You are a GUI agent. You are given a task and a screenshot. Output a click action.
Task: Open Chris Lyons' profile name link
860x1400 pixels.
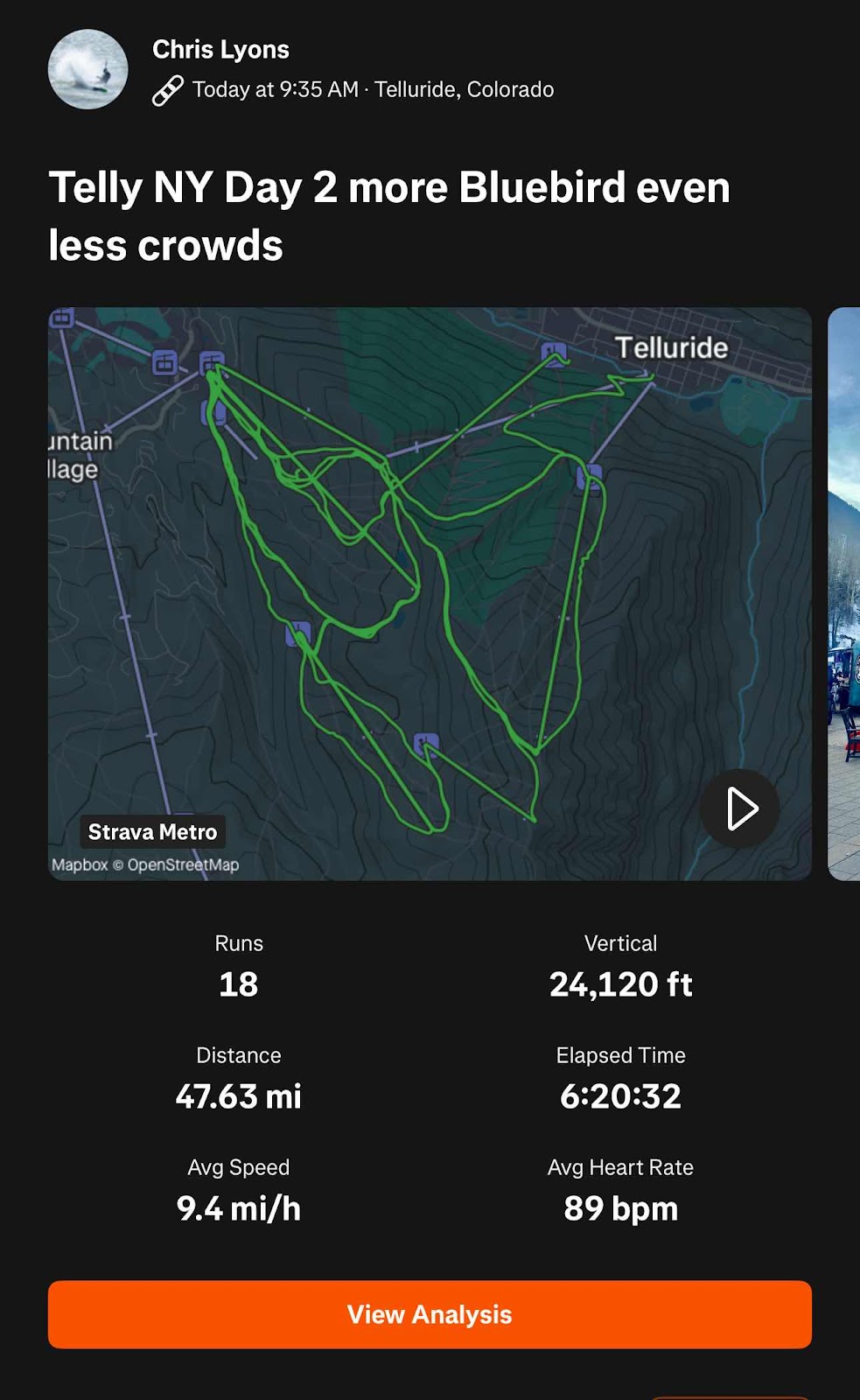pos(220,50)
